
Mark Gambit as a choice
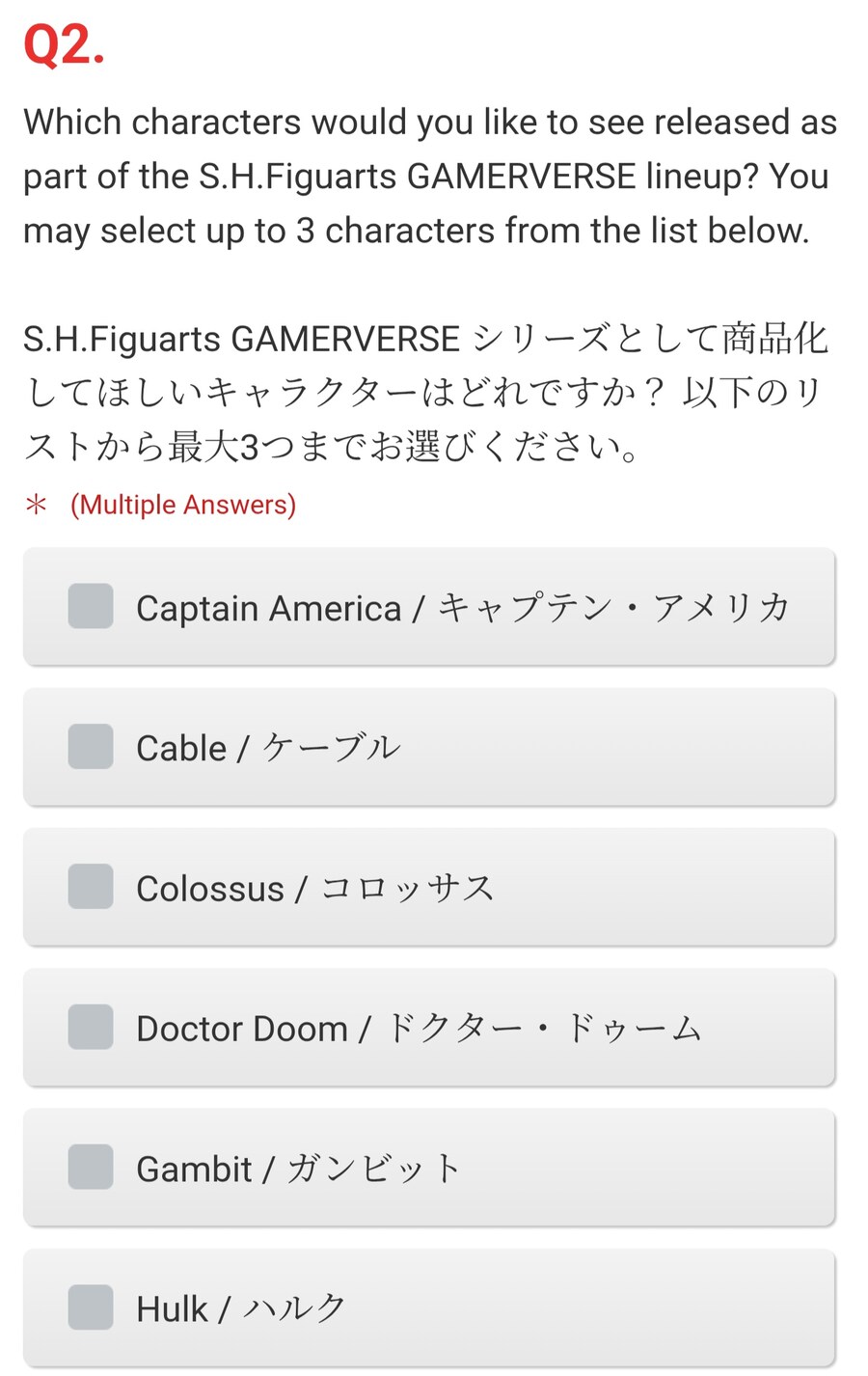[x=91, y=1167]
